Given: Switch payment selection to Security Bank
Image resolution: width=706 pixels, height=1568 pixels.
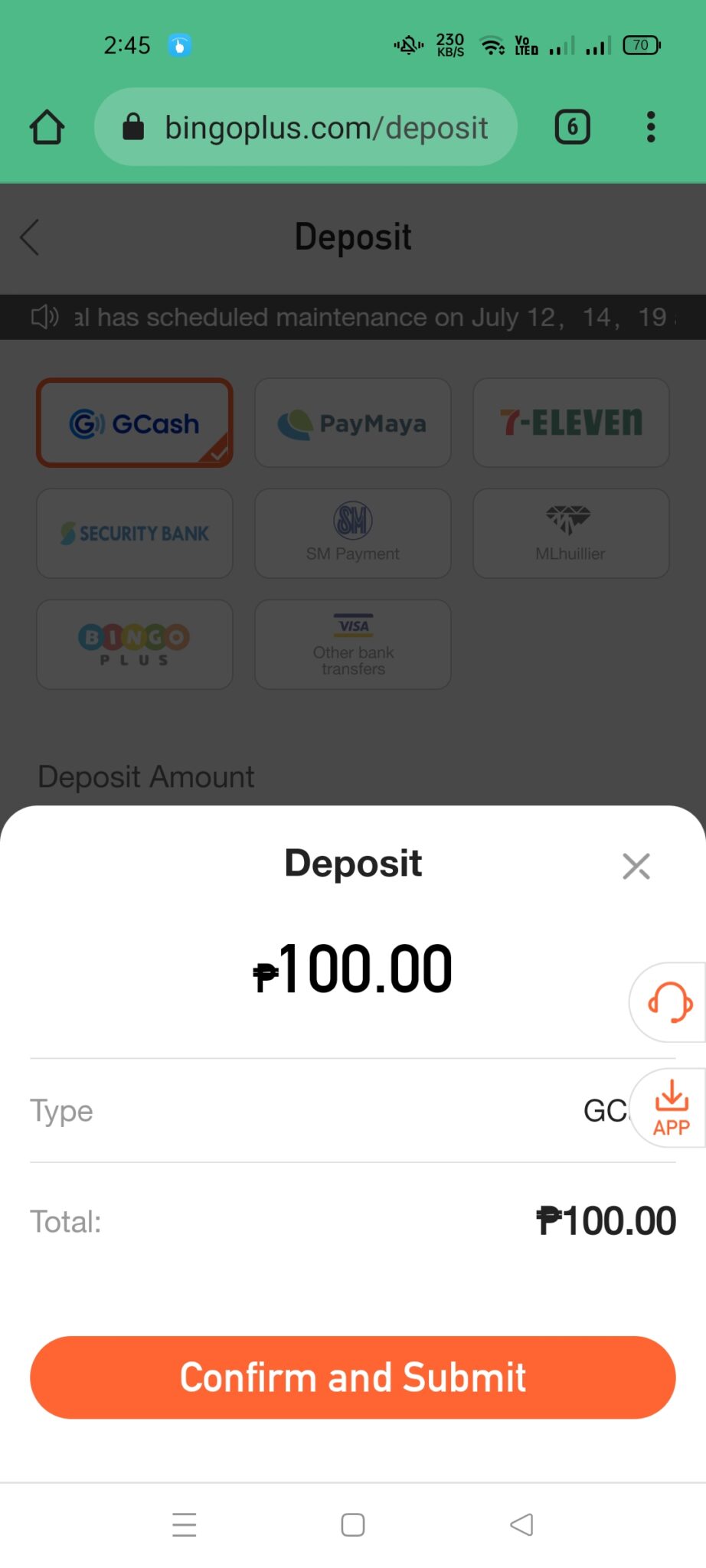Looking at the screenshot, I should [x=135, y=533].
